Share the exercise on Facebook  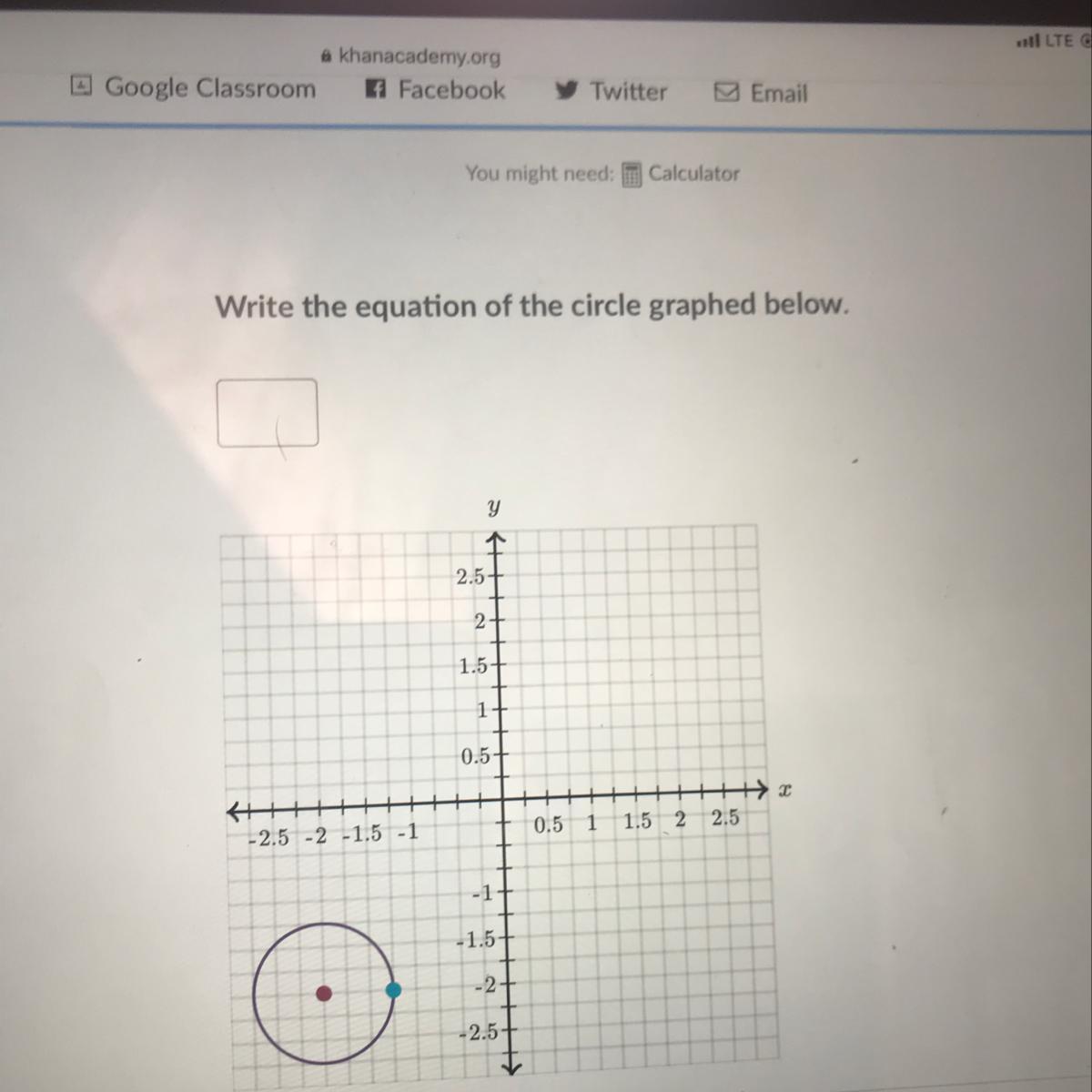[435, 90]
